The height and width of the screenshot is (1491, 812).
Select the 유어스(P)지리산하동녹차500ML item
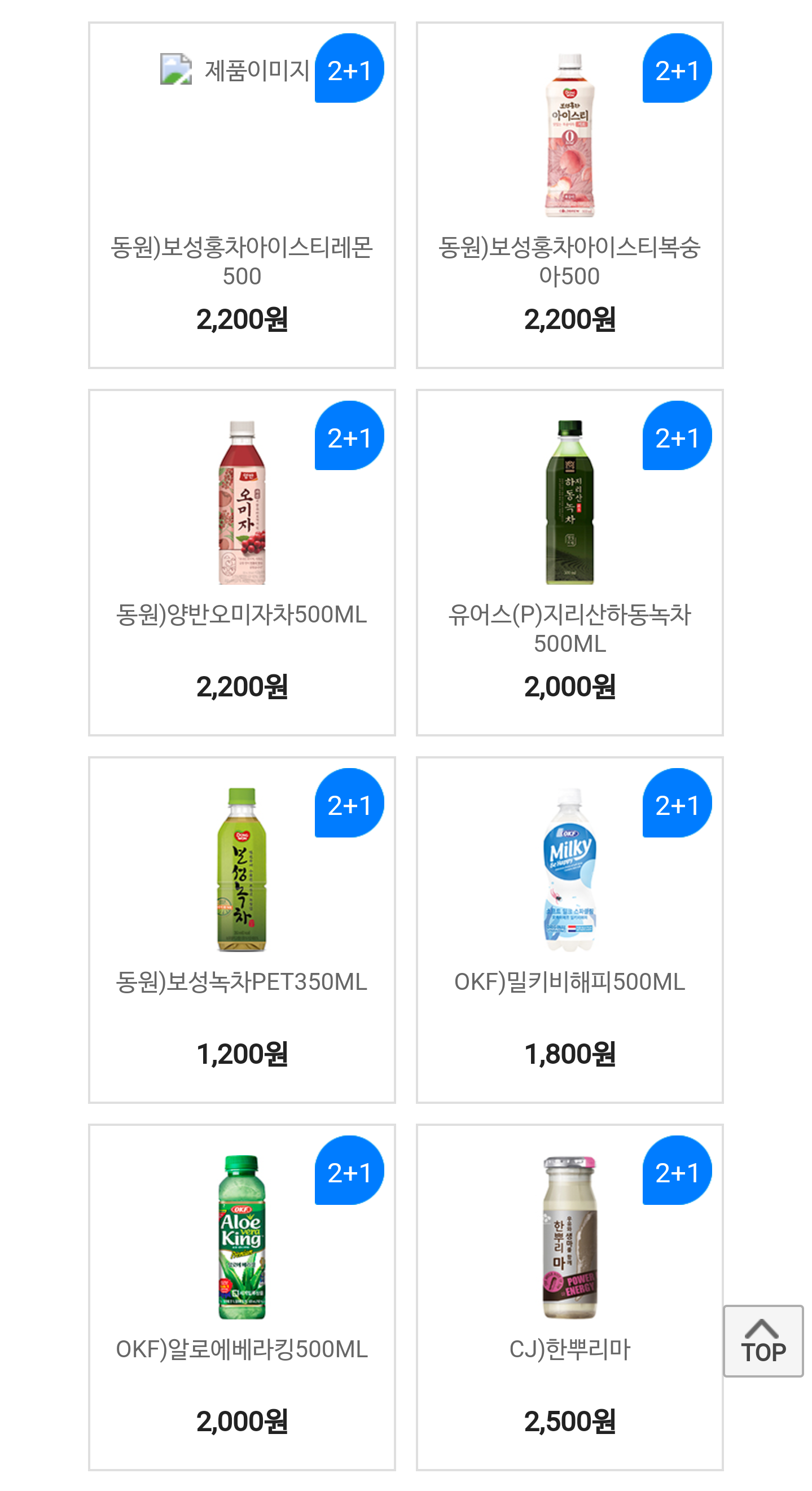[569, 563]
